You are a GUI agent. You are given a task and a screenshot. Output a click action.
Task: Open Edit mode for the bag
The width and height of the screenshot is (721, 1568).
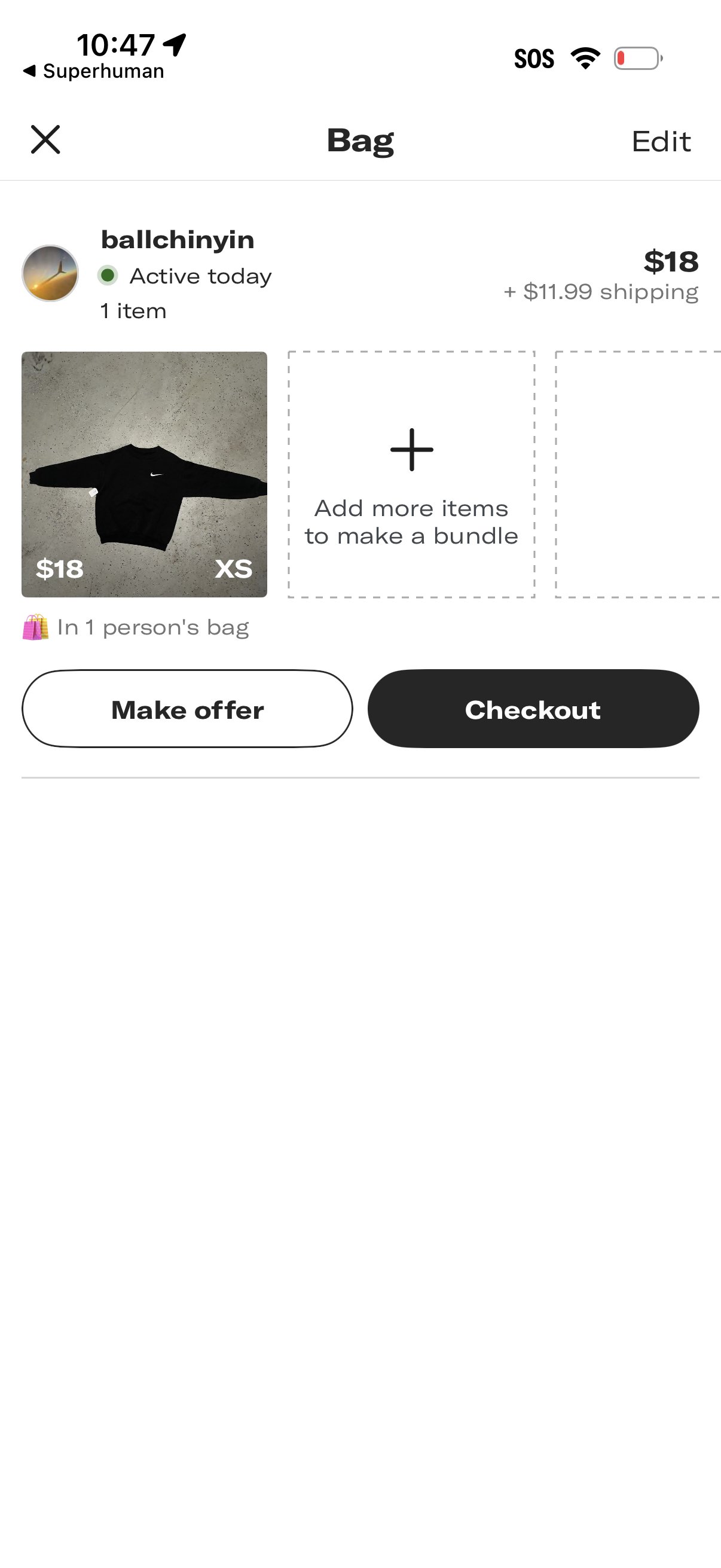click(x=661, y=141)
